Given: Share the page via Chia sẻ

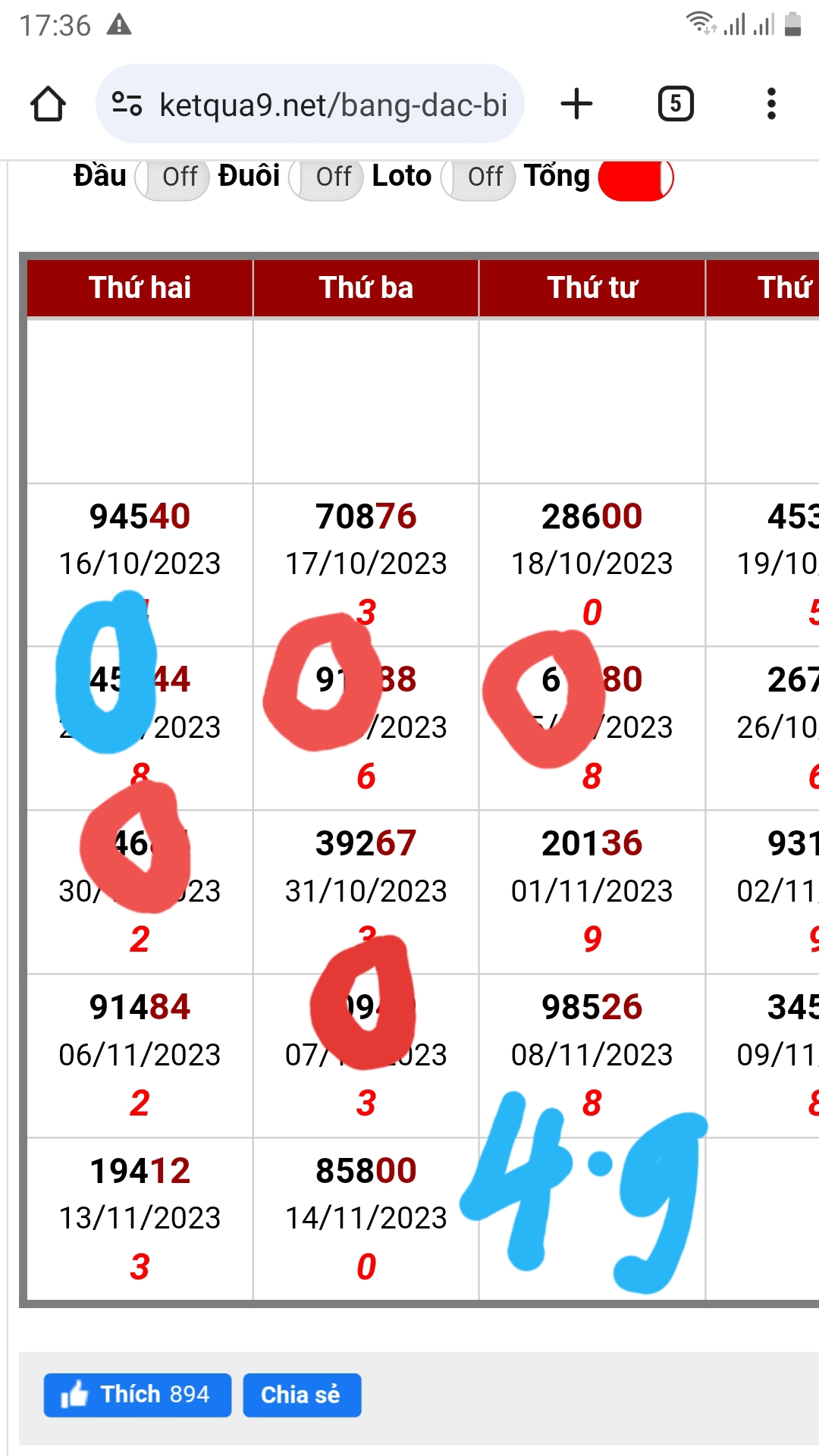Looking at the screenshot, I should click(x=302, y=1395).
